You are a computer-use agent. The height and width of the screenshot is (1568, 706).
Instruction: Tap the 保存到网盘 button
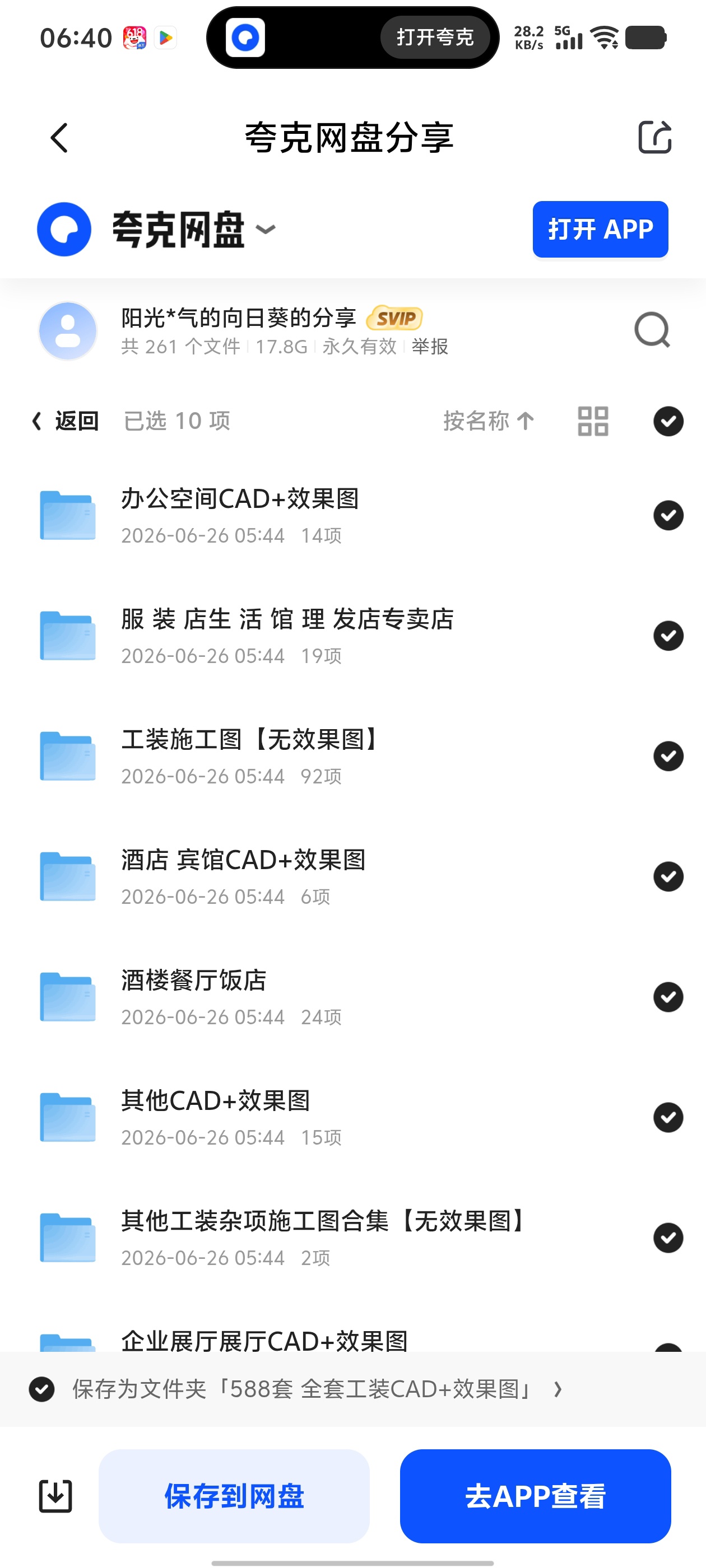point(234,1496)
